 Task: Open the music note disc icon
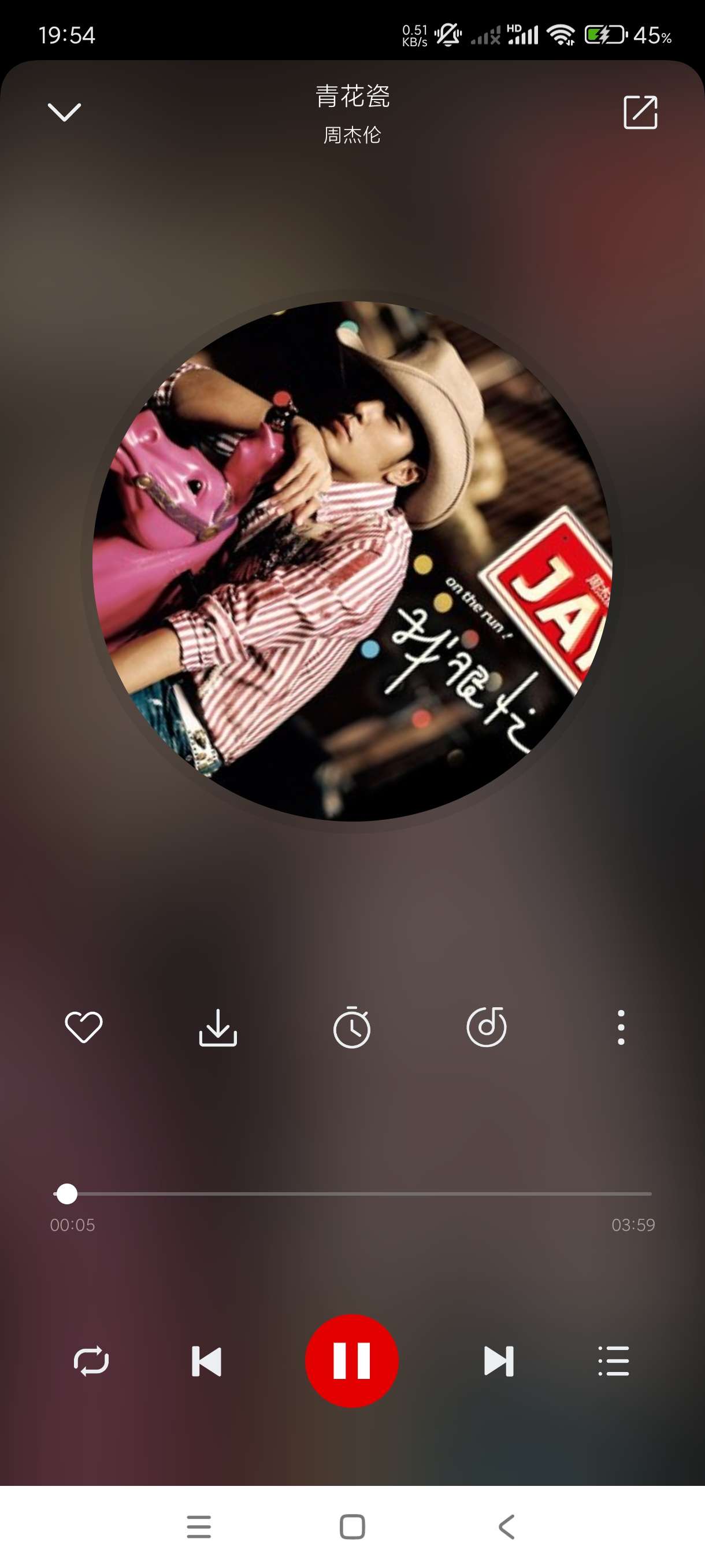tap(486, 1027)
